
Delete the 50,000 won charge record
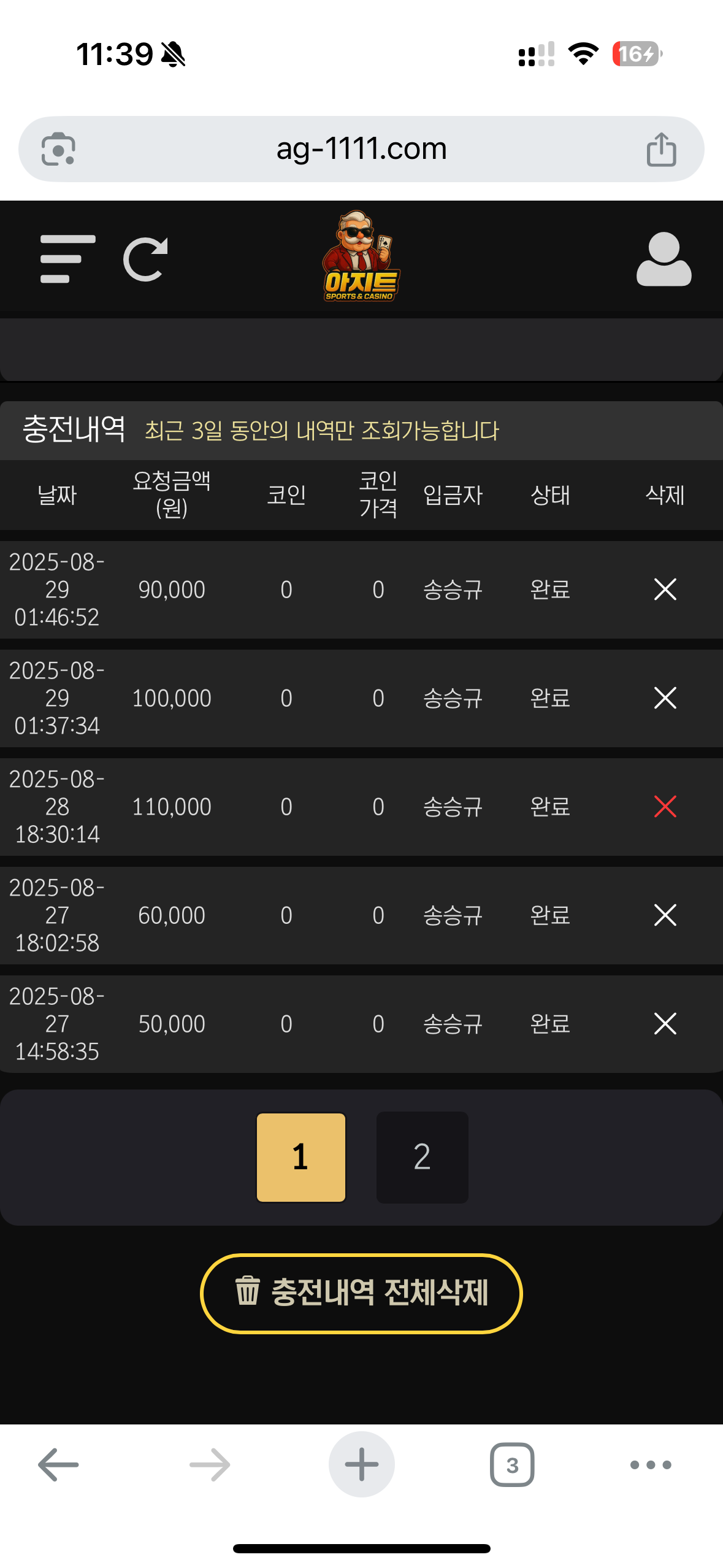(665, 1024)
